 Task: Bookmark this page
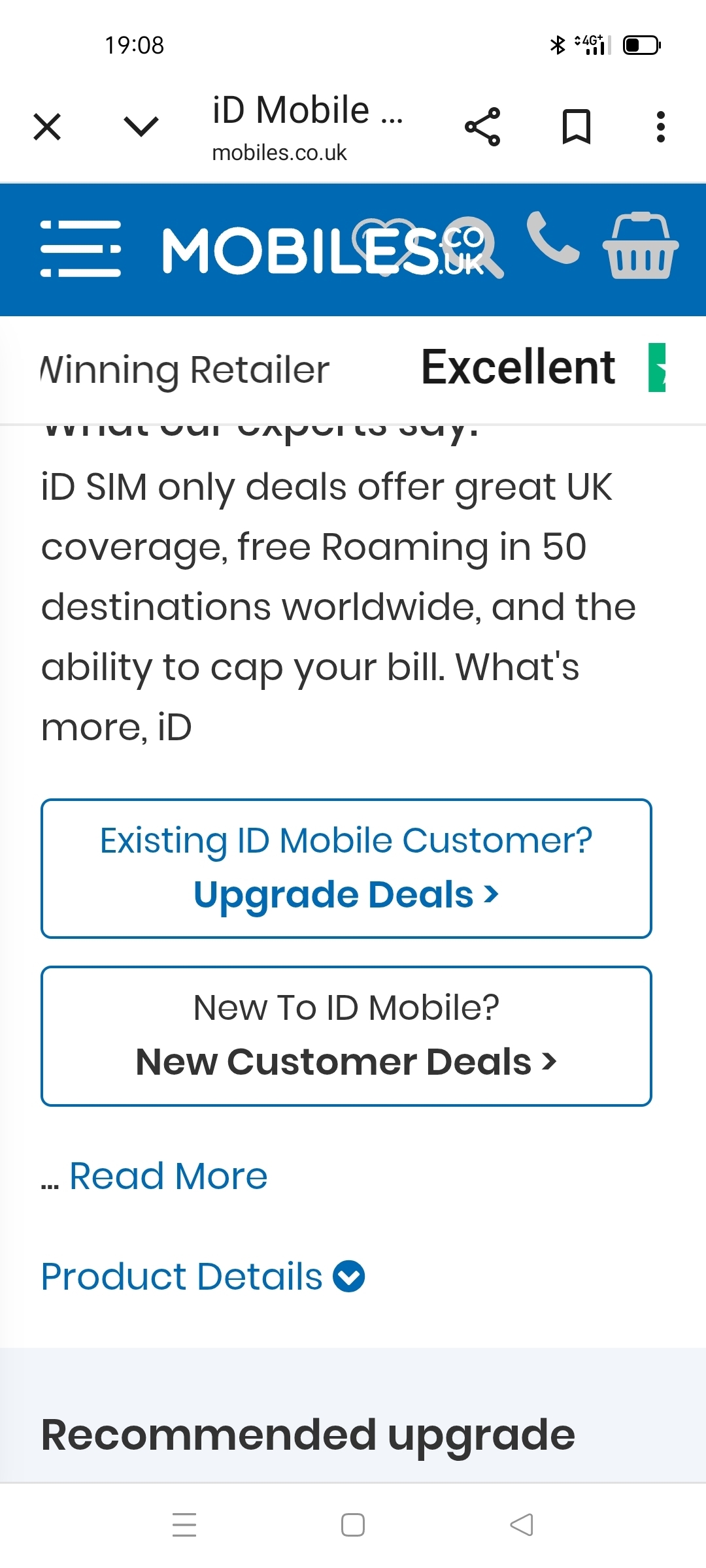click(x=577, y=127)
